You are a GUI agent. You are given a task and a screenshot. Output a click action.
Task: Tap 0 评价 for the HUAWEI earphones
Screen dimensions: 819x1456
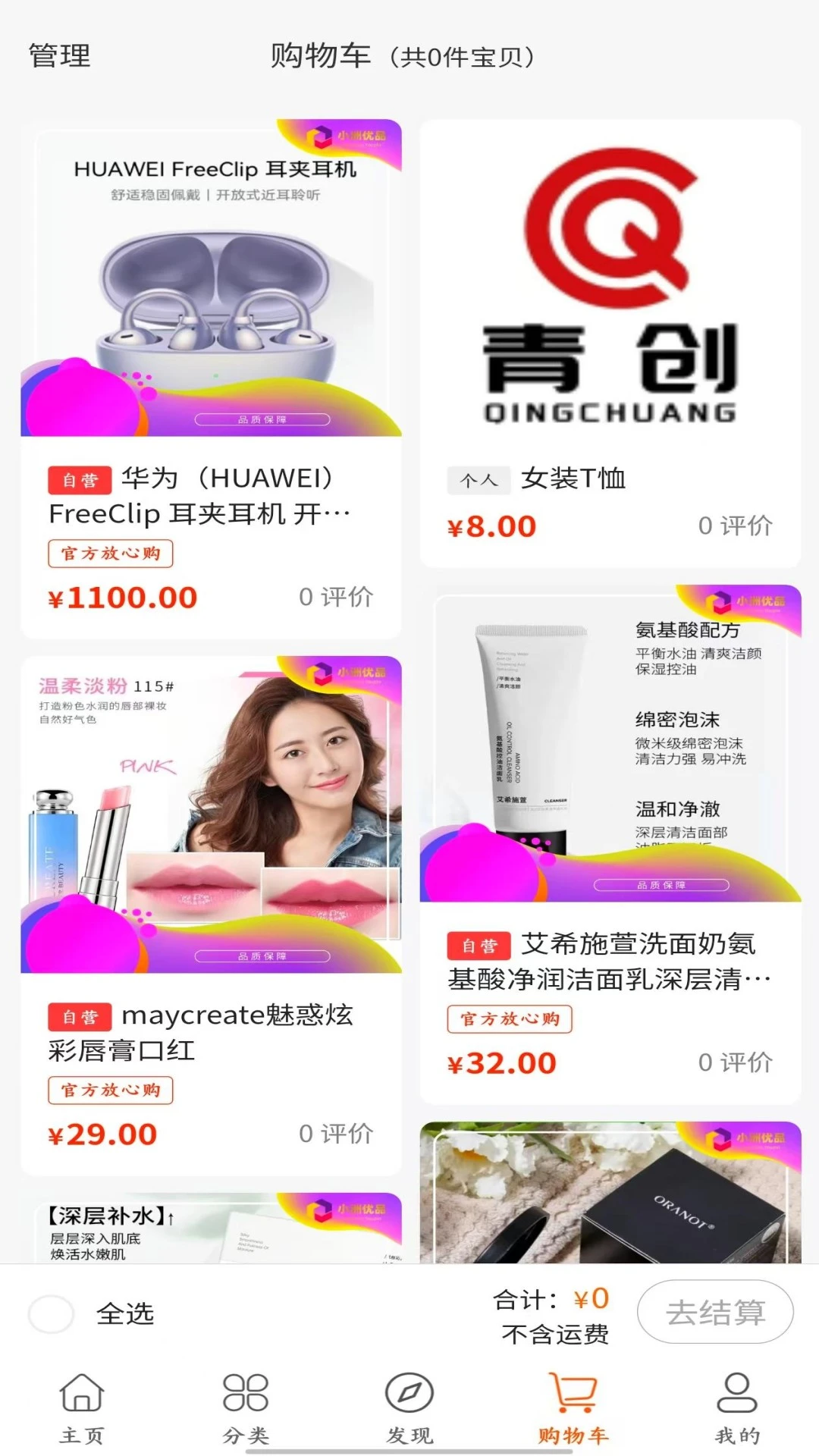pyautogui.click(x=336, y=598)
